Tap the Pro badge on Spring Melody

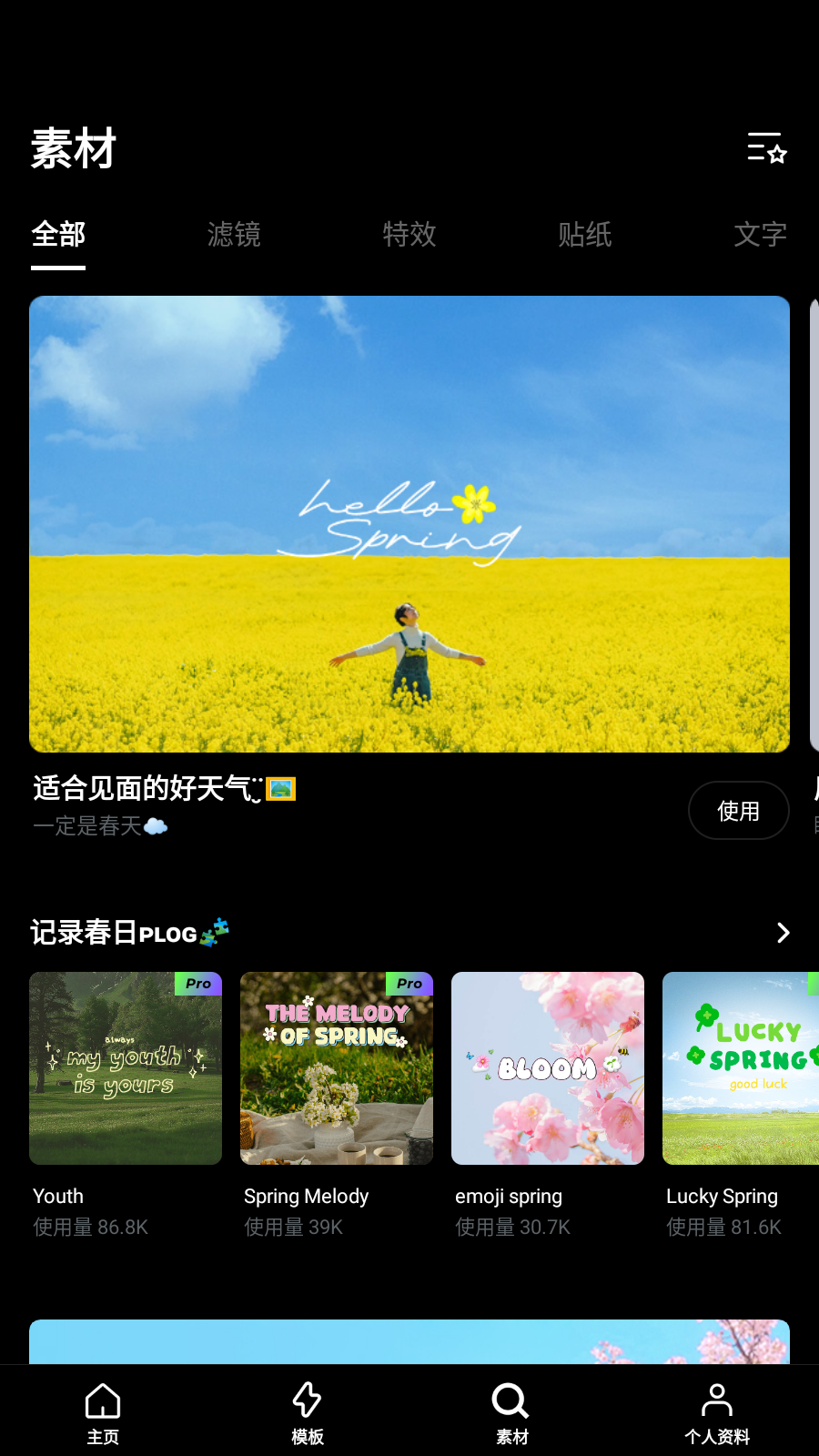pos(409,983)
